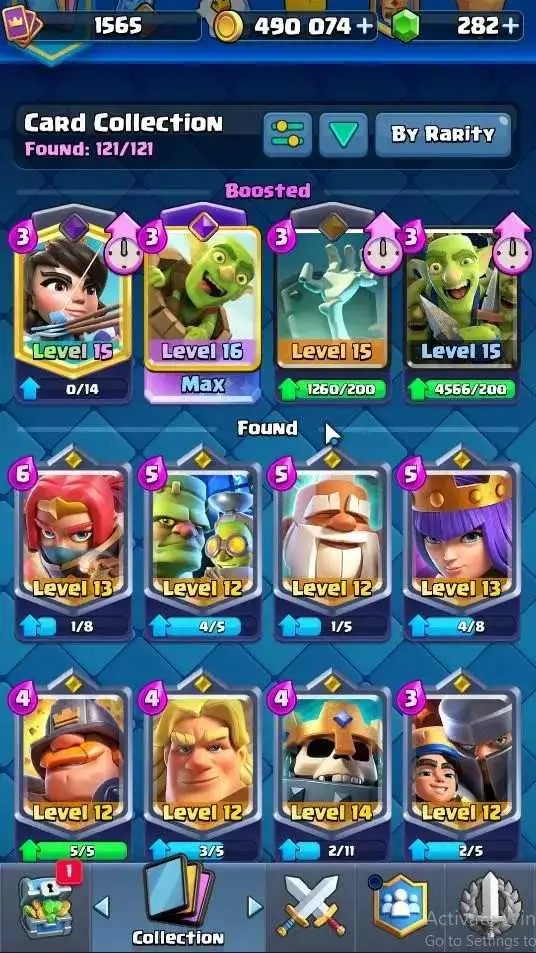
Task: Select the Archer Queen card showing 4/8
Action: pos(462,546)
